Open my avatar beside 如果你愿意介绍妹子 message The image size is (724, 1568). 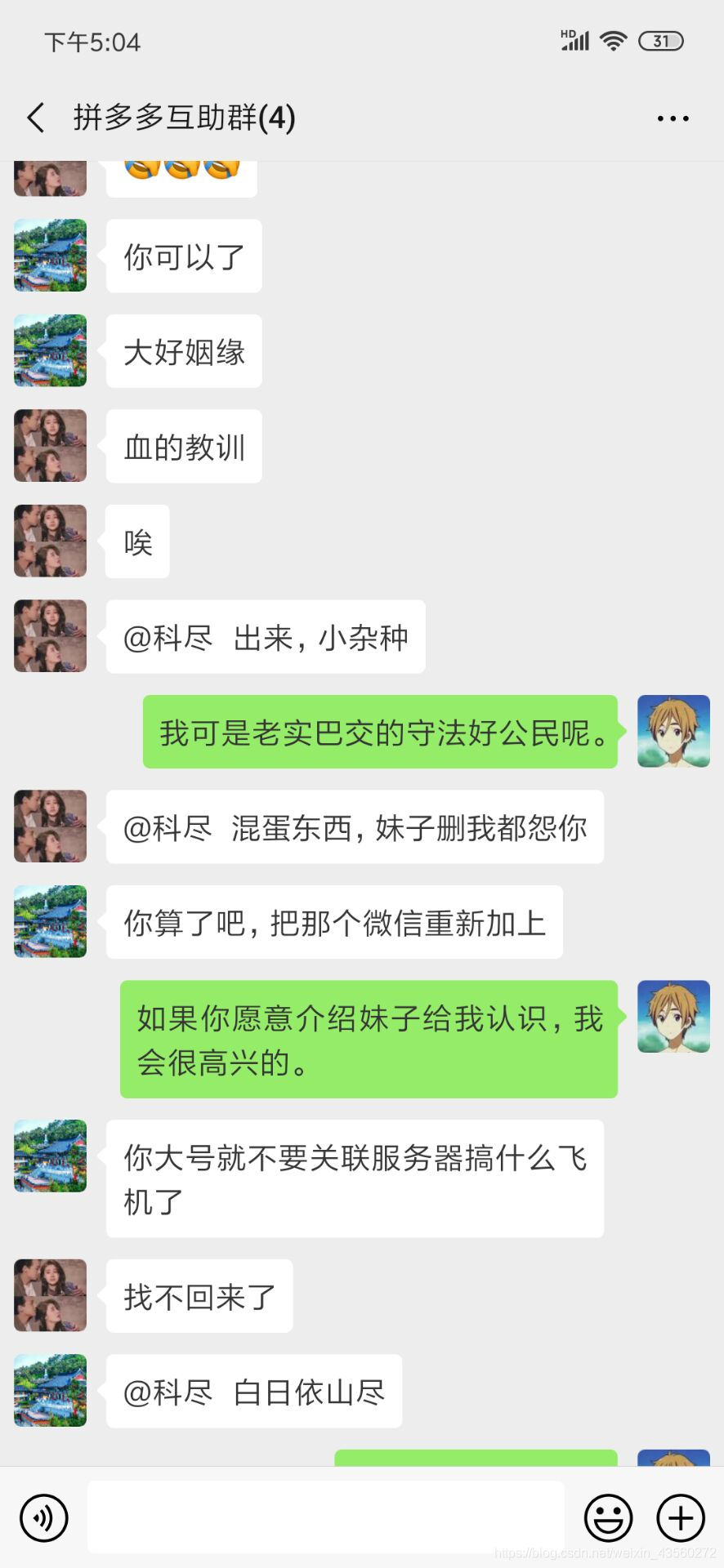[x=673, y=1017]
